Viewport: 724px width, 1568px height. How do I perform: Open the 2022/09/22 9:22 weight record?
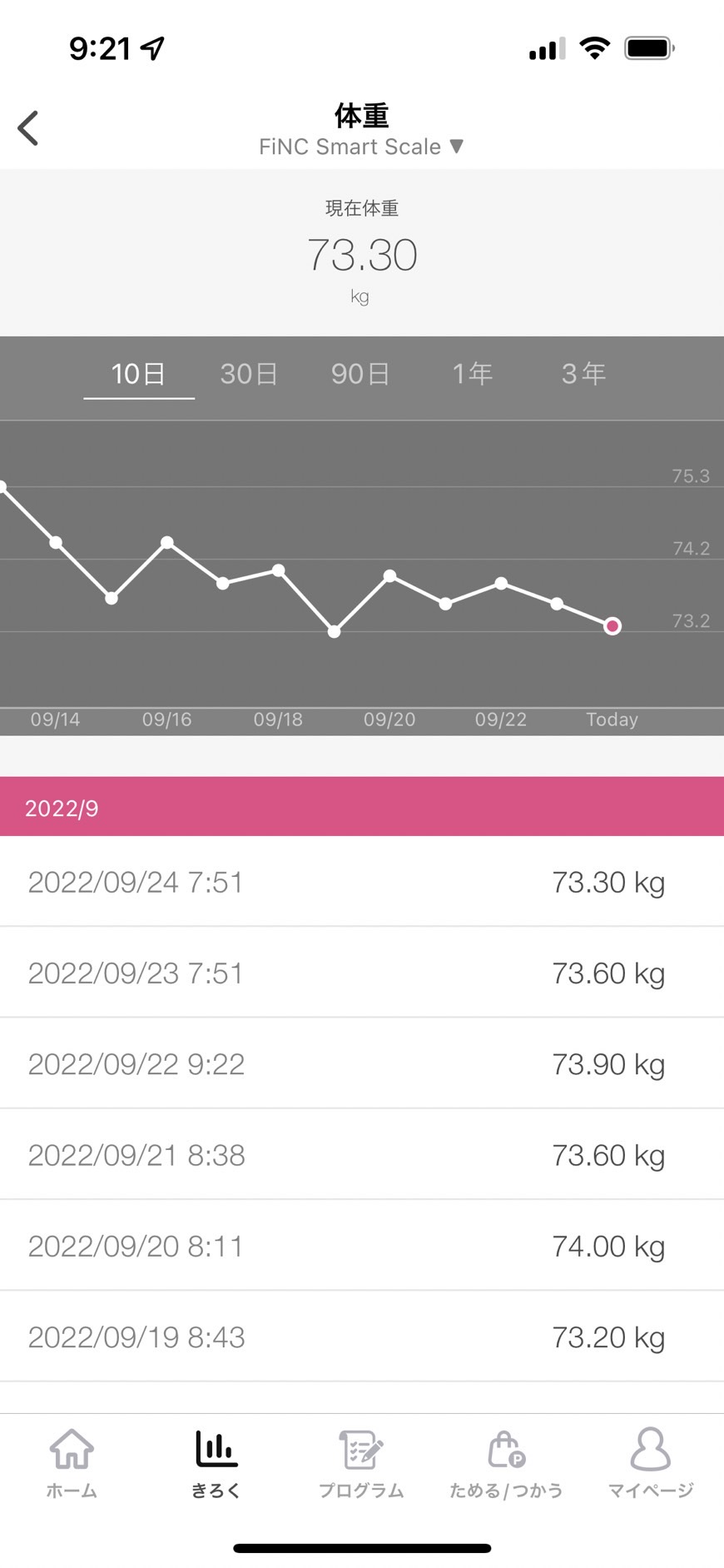click(362, 1063)
